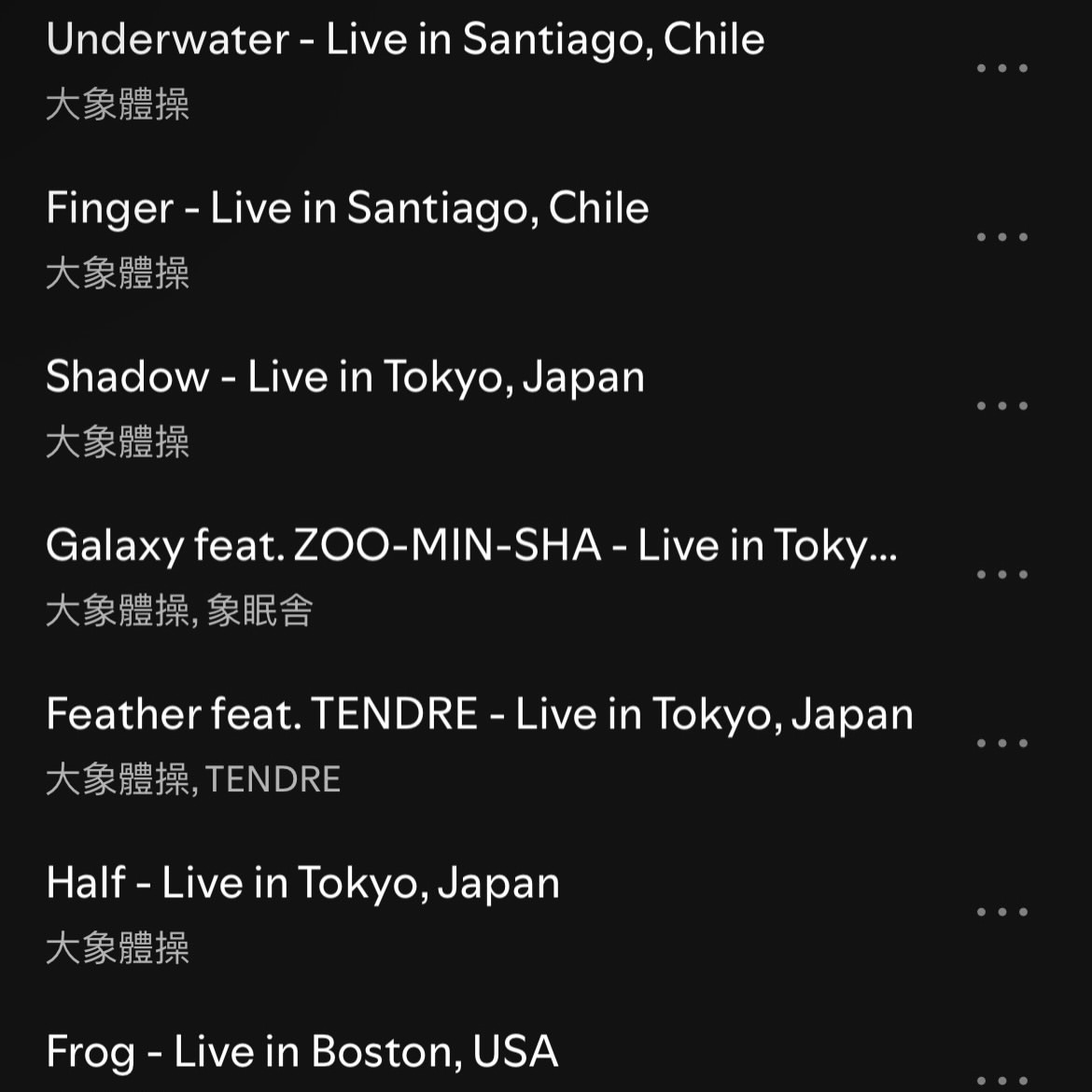Play Half - Live in Tokyo, Japan
Image resolution: width=1092 pixels, height=1092 pixels.
tap(302, 883)
